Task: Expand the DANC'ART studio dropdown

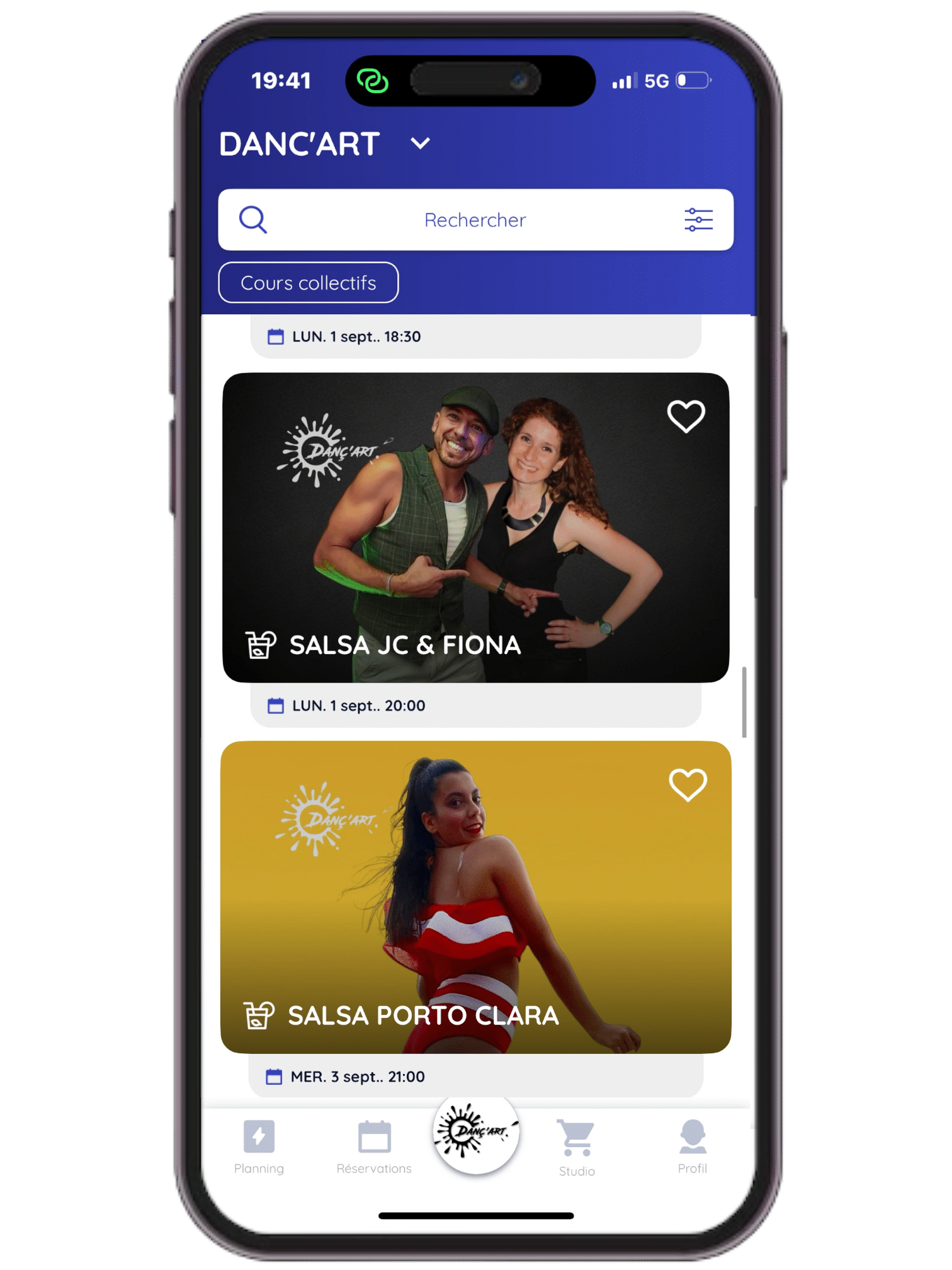Action: click(x=420, y=144)
